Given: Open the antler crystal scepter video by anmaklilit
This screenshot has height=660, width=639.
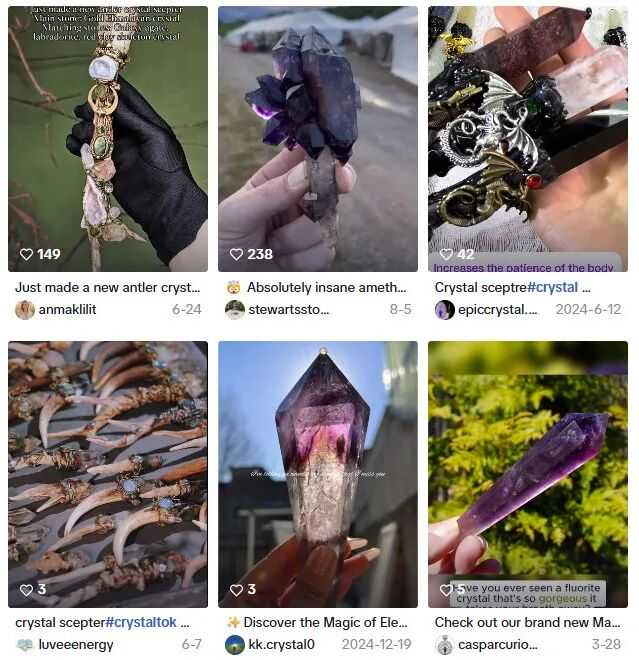Looking at the screenshot, I should coord(107,140).
